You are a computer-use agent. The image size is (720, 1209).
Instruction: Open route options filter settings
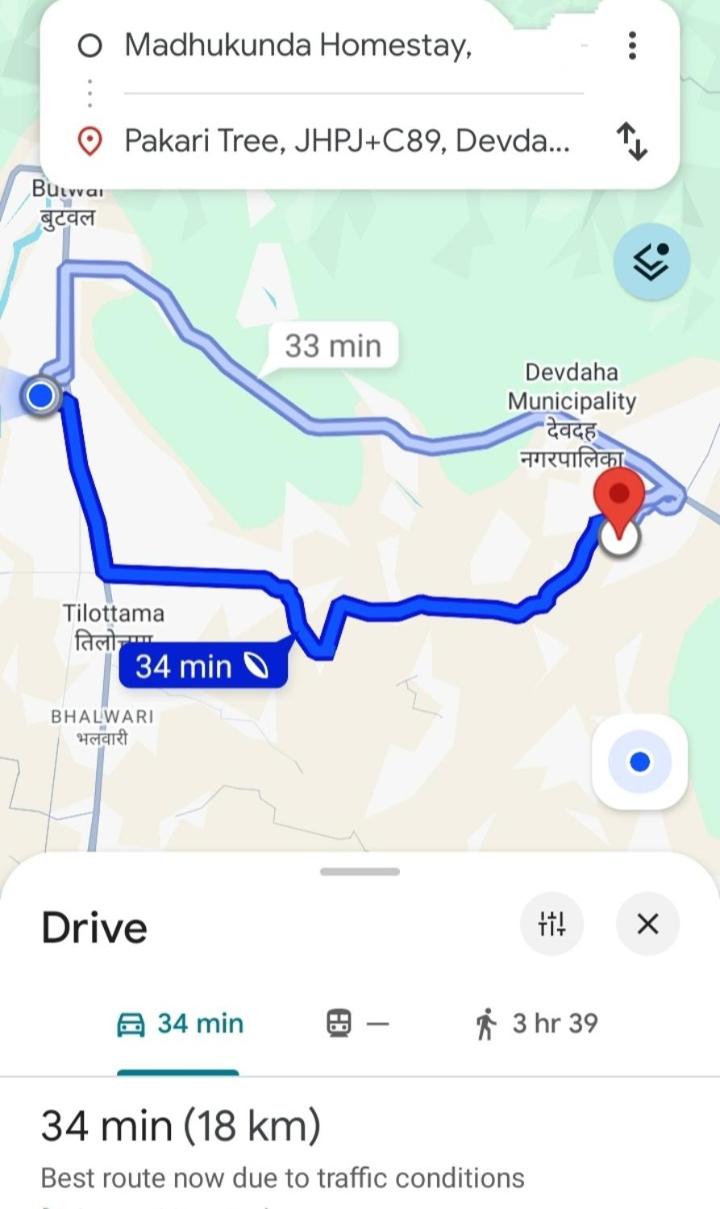pyautogui.click(x=552, y=923)
